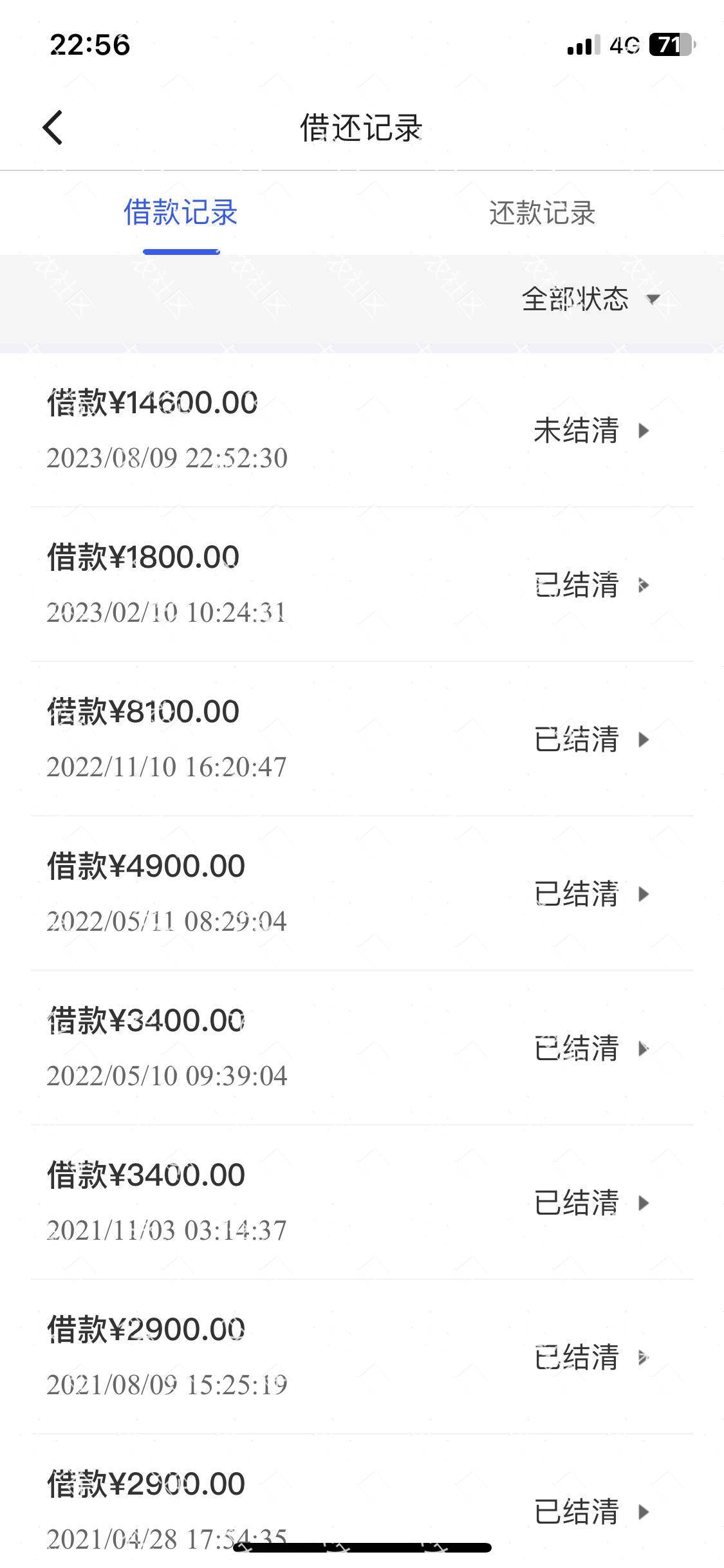Open the ¥1800.00 loan record

click(x=362, y=584)
